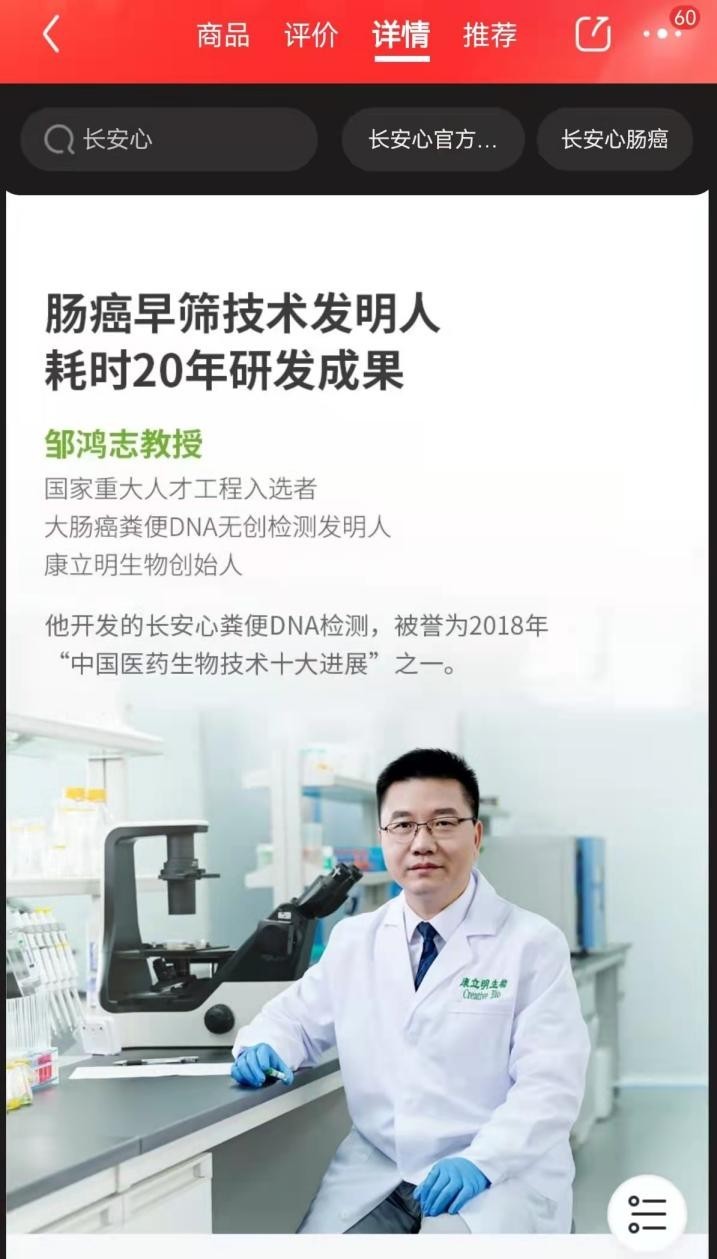Viewport: 717px width, 1259px height.
Task: Tap the 长安心 search box
Action: coord(169,139)
